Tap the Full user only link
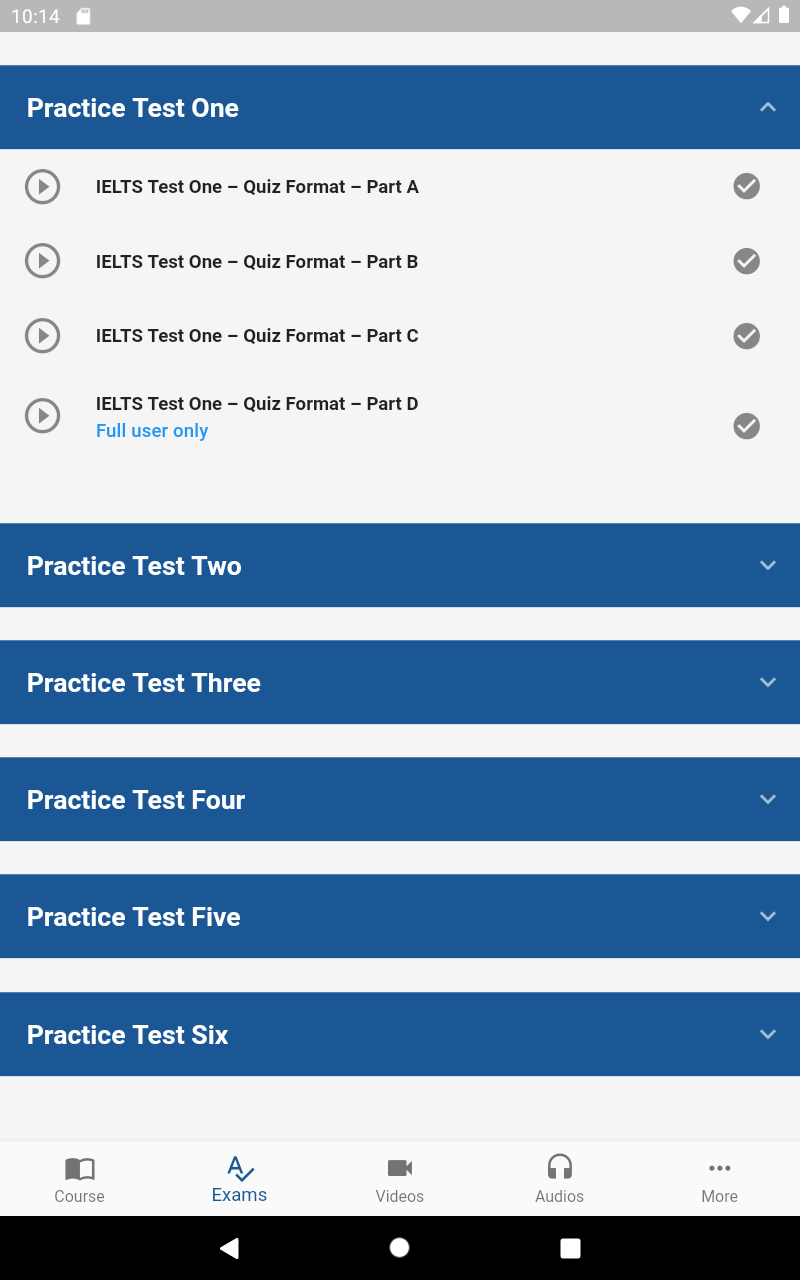Screen dimensions: 800x1280 click(x=152, y=430)
